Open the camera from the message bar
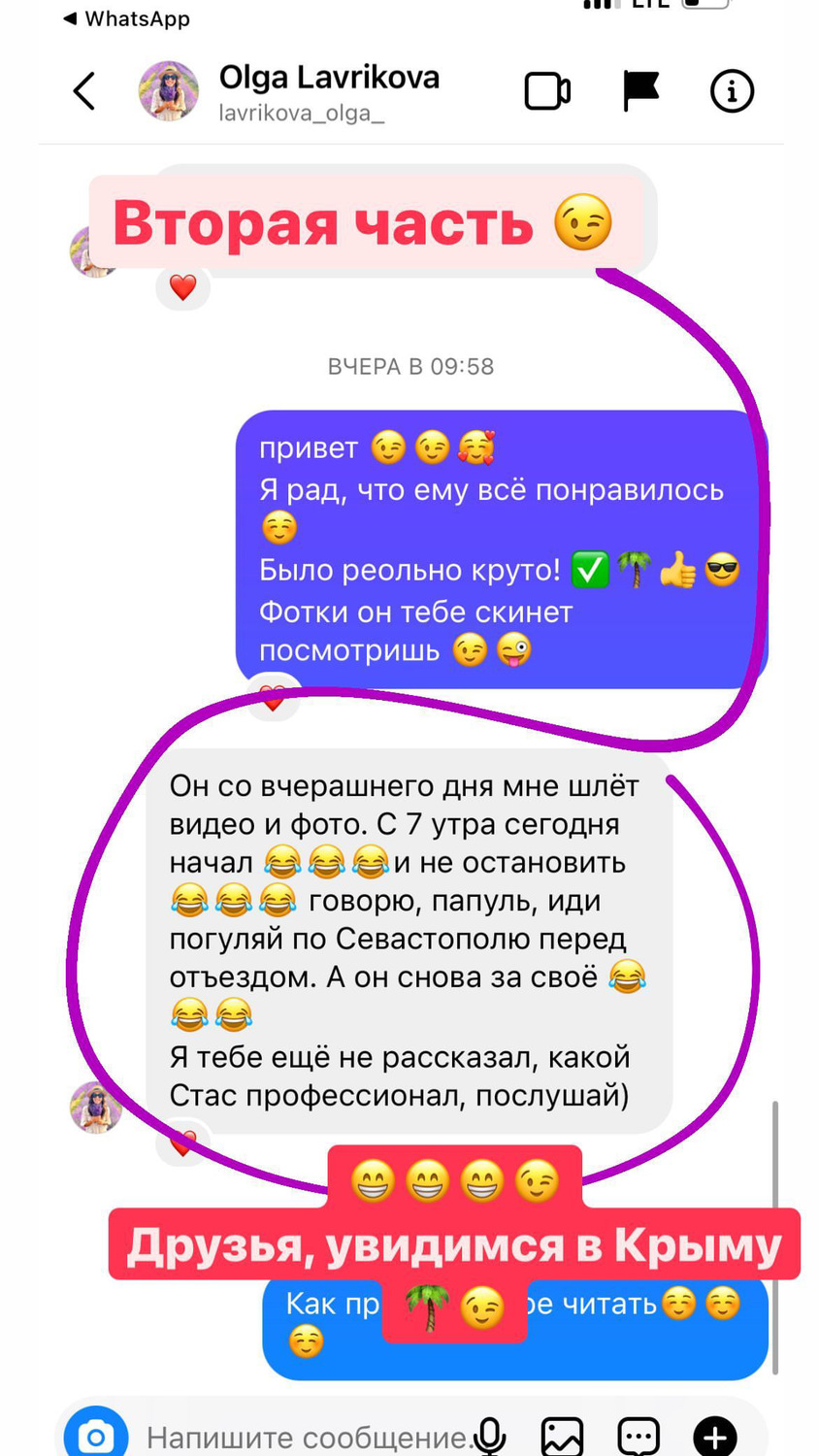 click(x=96, y=1437)
